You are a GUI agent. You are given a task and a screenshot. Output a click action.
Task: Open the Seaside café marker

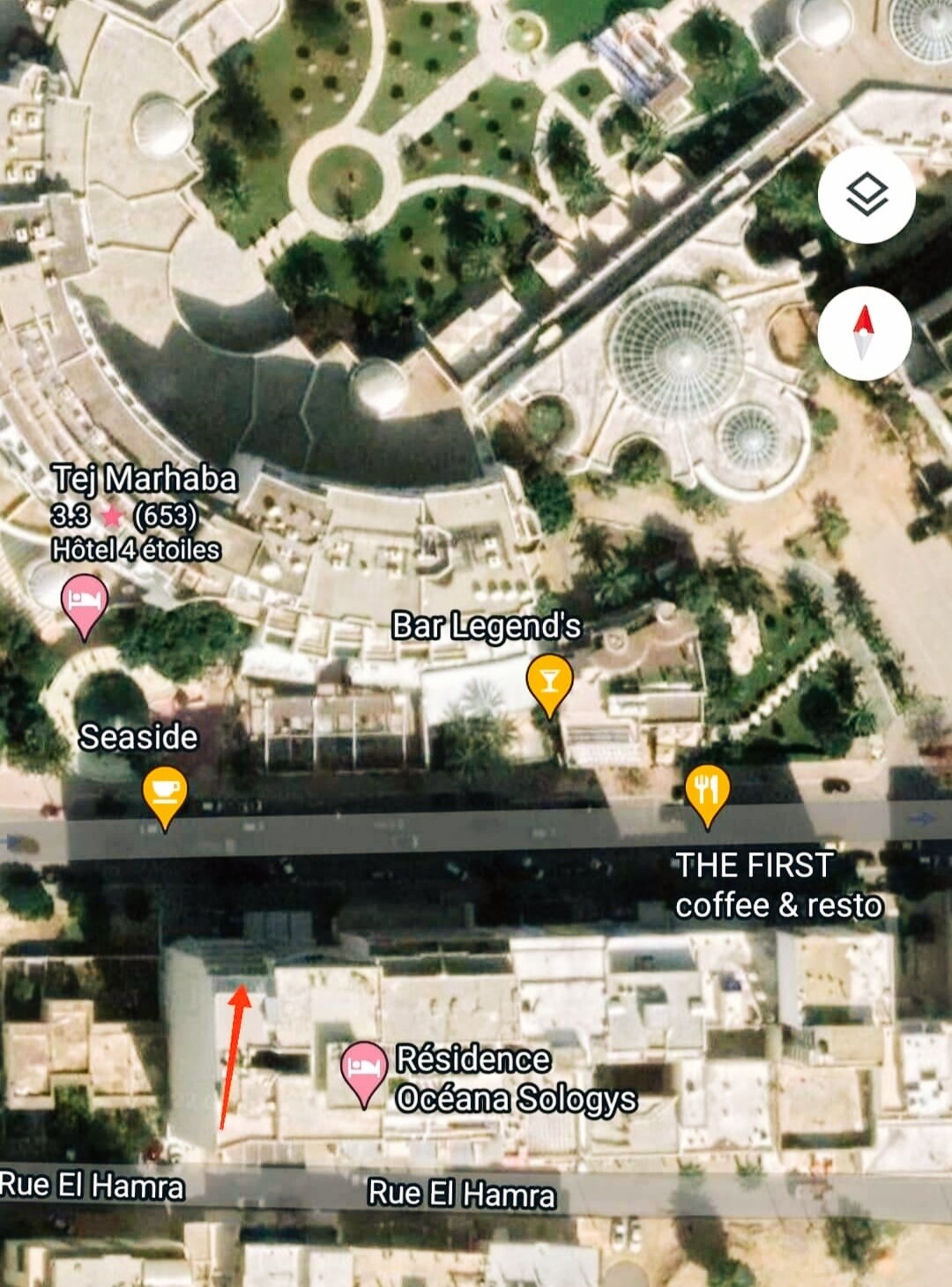[165, 795]
